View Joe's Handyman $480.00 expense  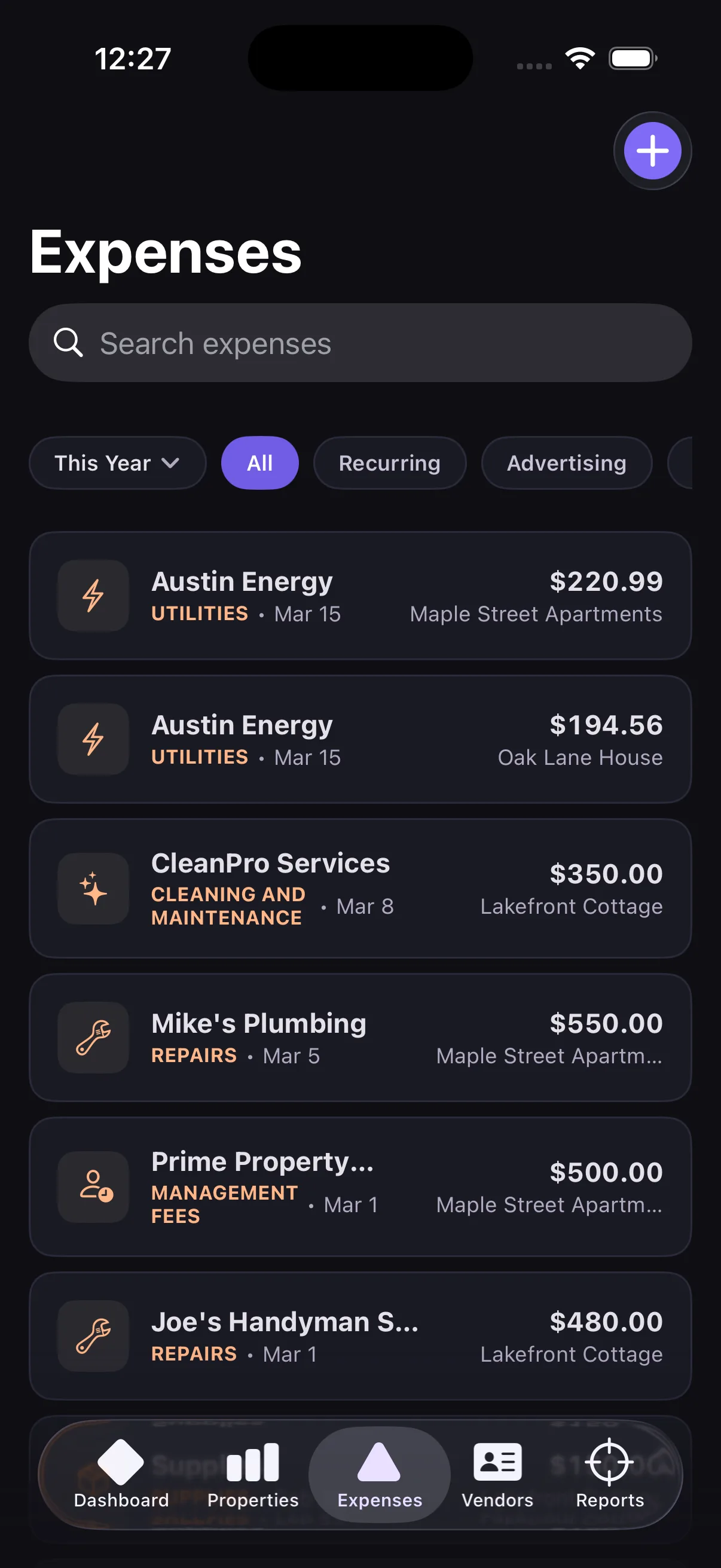coord(360,1336)
